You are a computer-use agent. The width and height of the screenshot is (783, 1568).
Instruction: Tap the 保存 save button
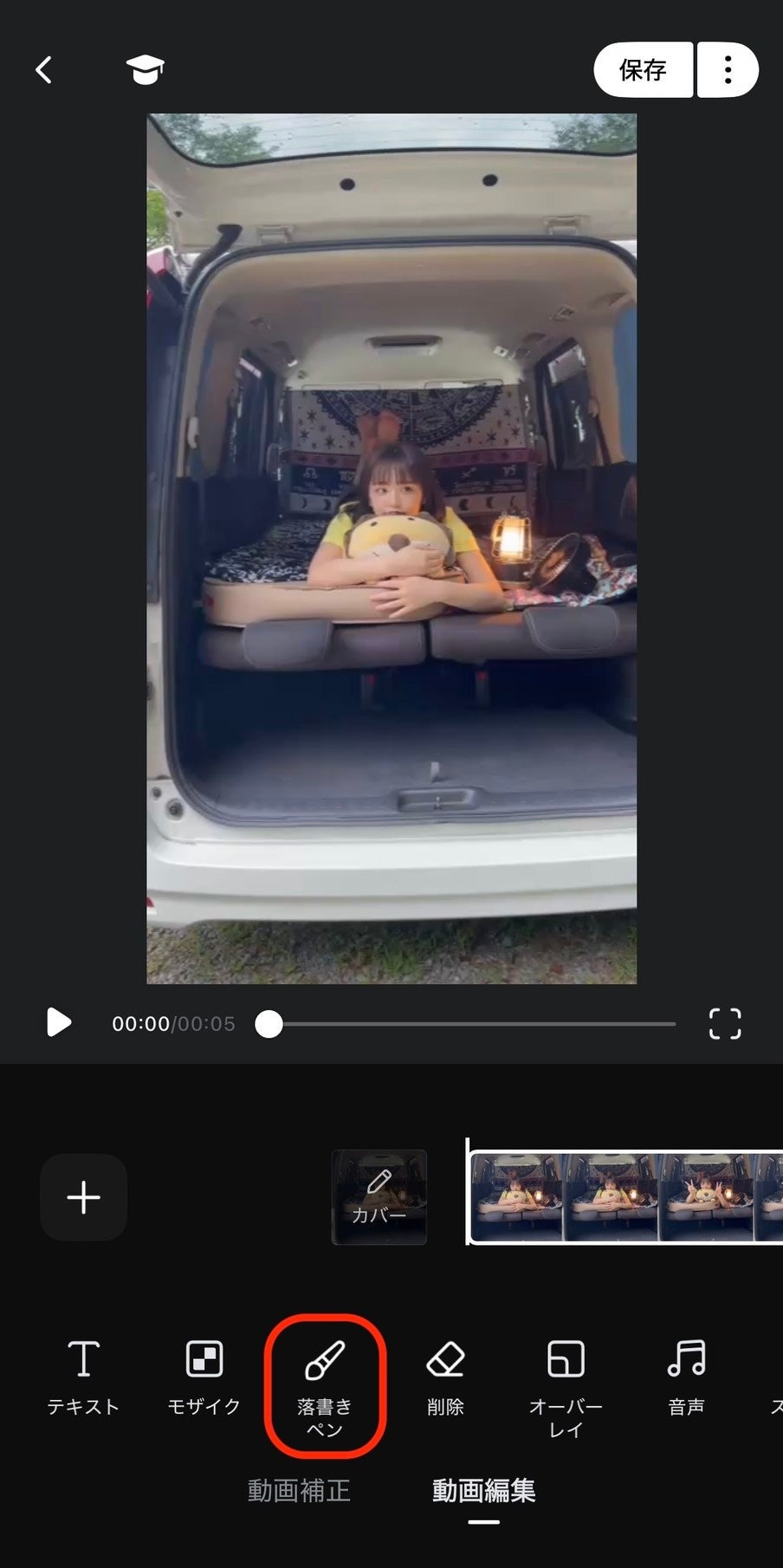(x=643, y=69)
